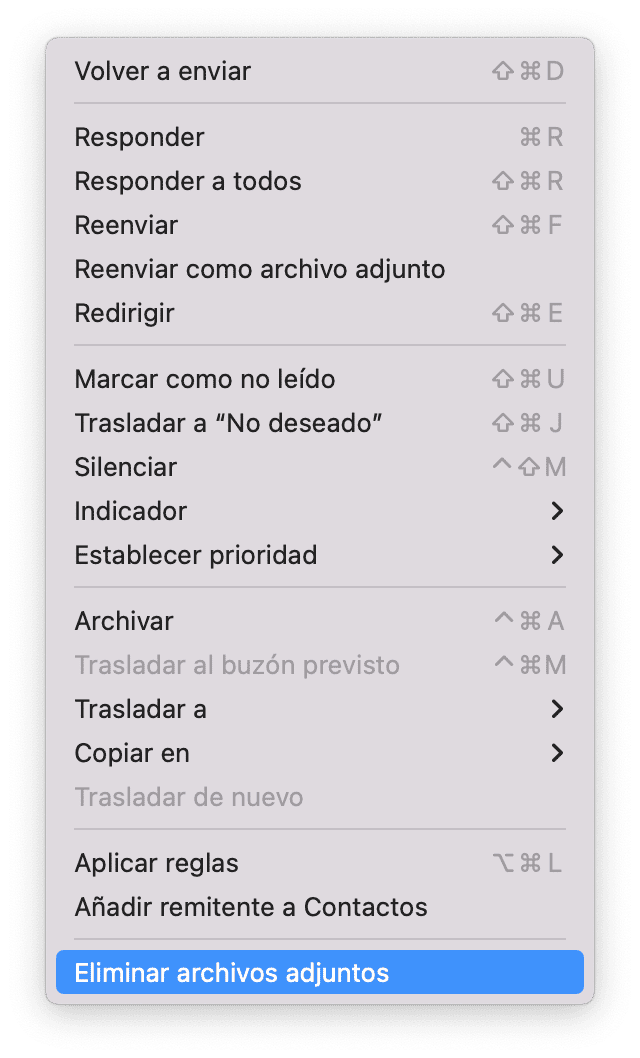Click Reenviar menu item

pos(320,225)
